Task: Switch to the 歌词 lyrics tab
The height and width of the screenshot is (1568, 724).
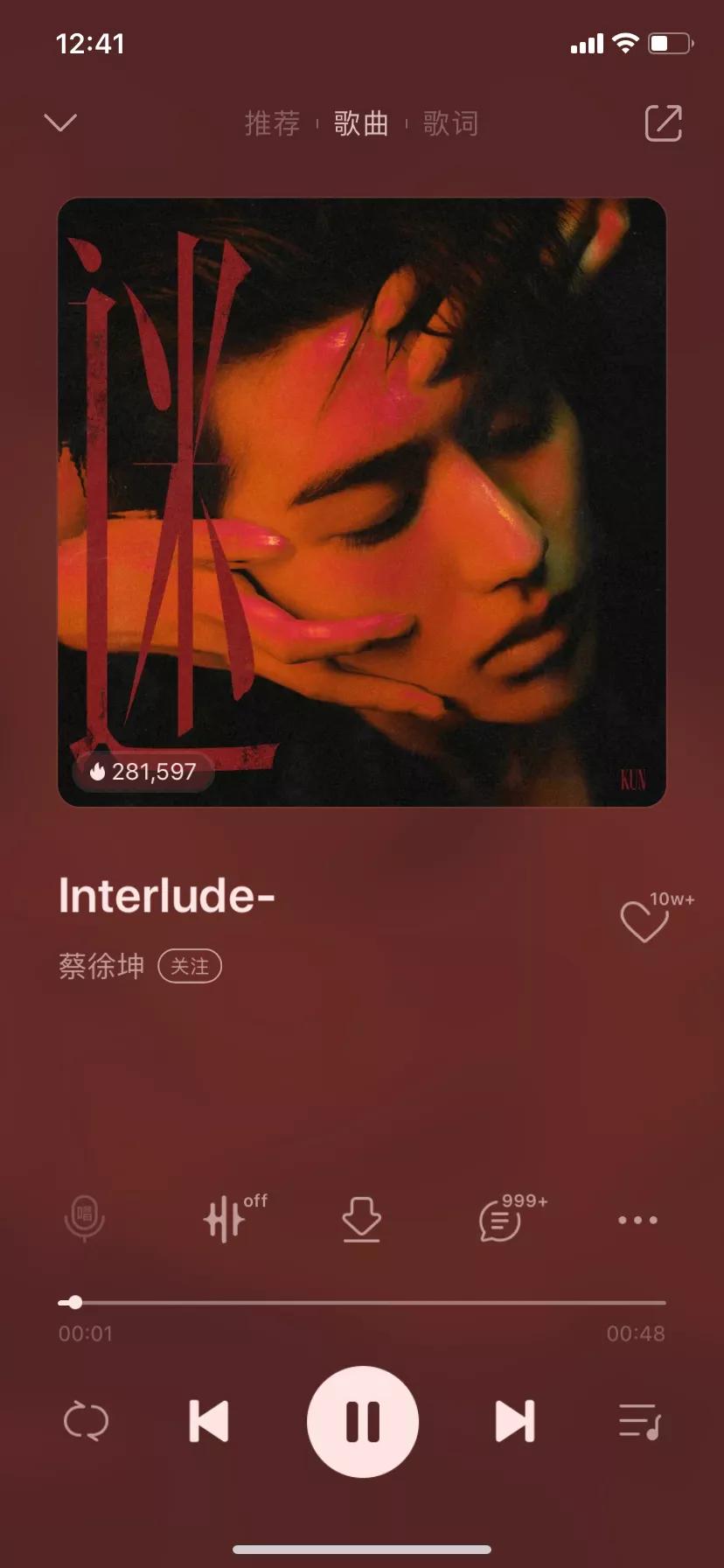Action: (x=450, y=123)
